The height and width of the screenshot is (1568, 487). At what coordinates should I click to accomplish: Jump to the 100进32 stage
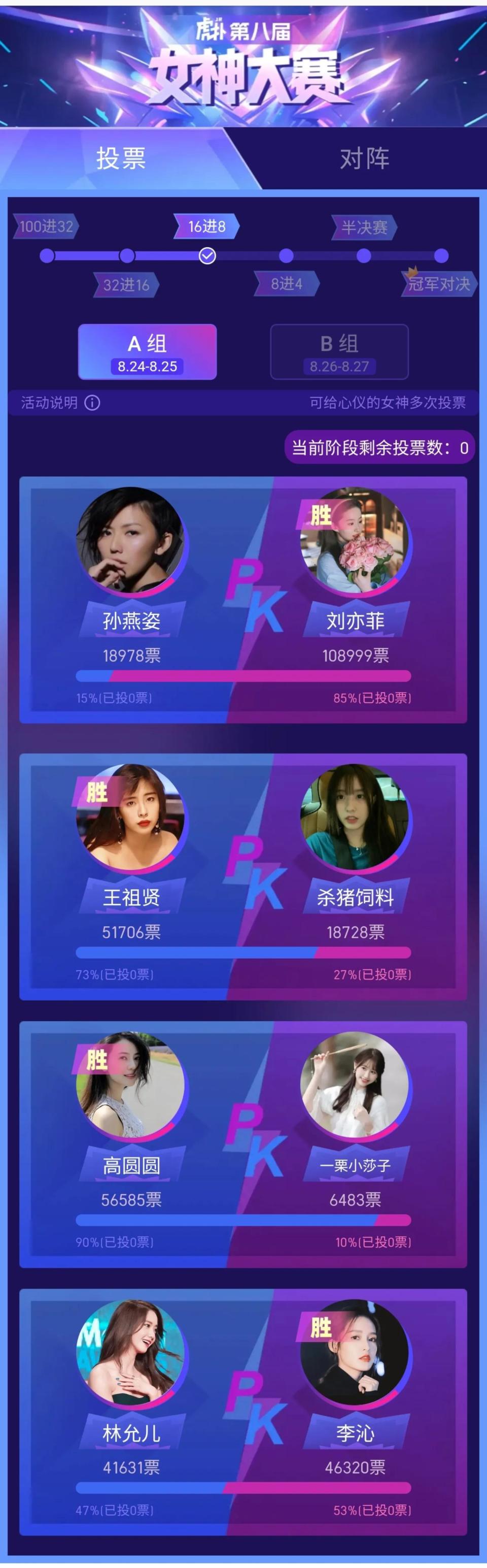click(x=46, y=227)
